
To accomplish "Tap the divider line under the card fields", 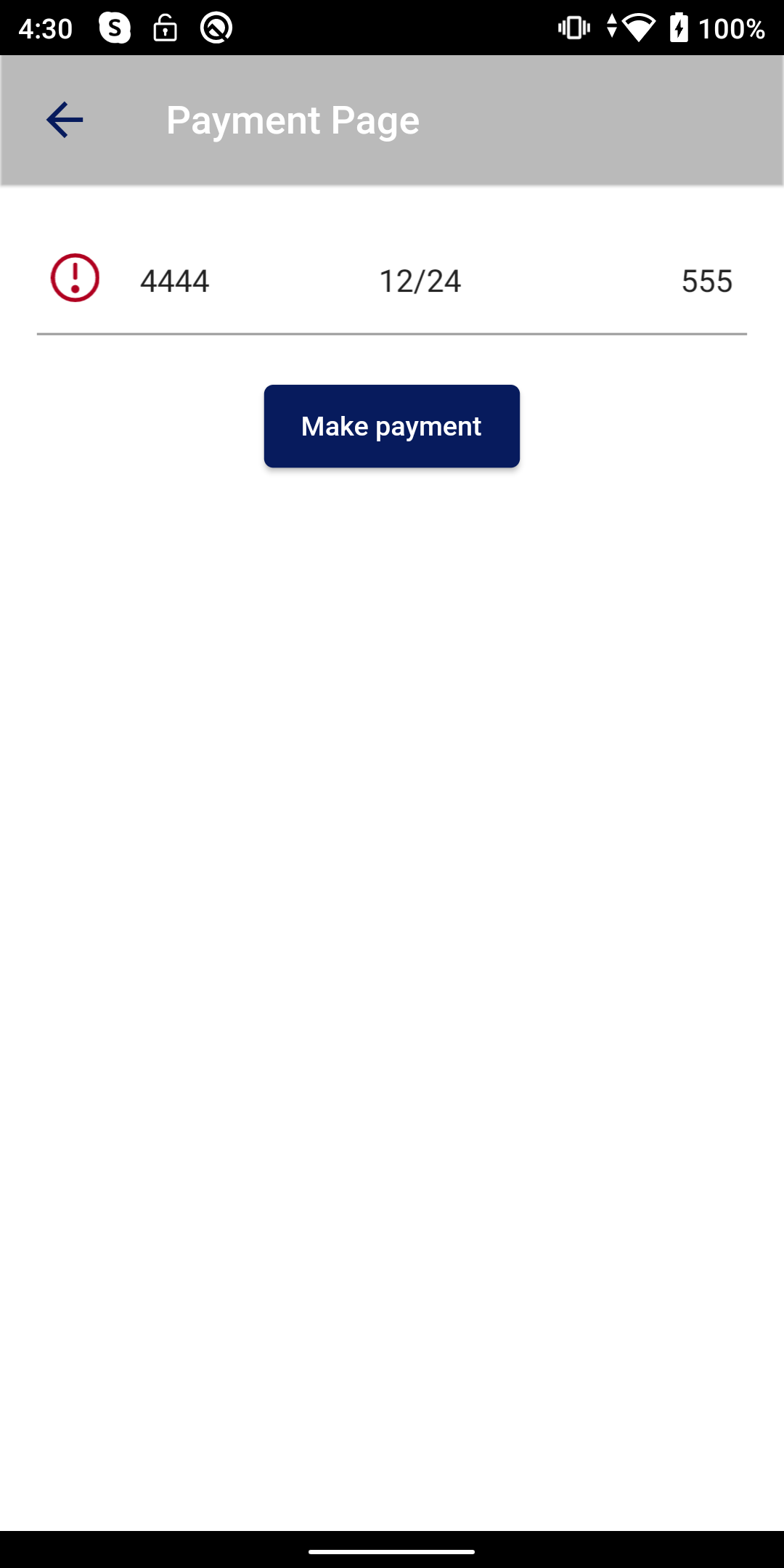I will pyautogui.click(x=392, y=334).
